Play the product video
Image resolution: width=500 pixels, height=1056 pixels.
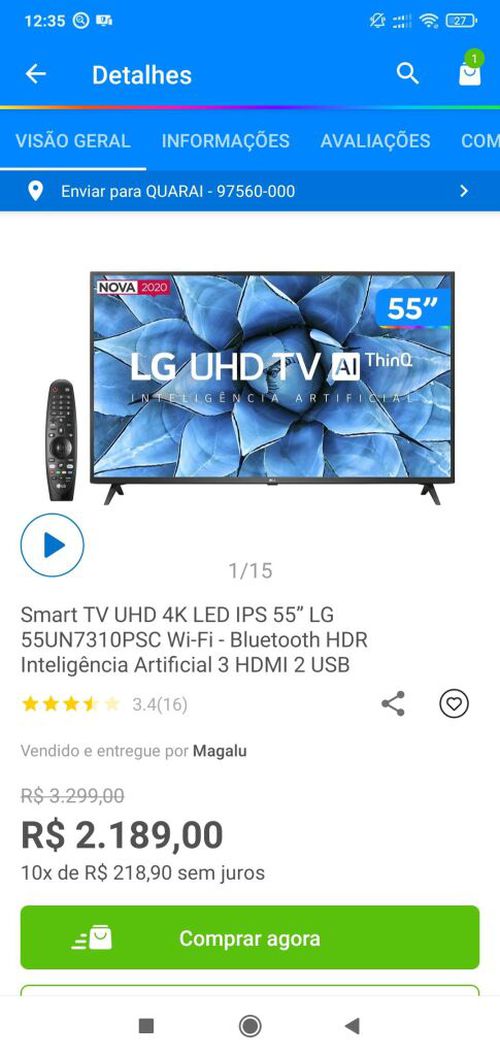[53, 545]
